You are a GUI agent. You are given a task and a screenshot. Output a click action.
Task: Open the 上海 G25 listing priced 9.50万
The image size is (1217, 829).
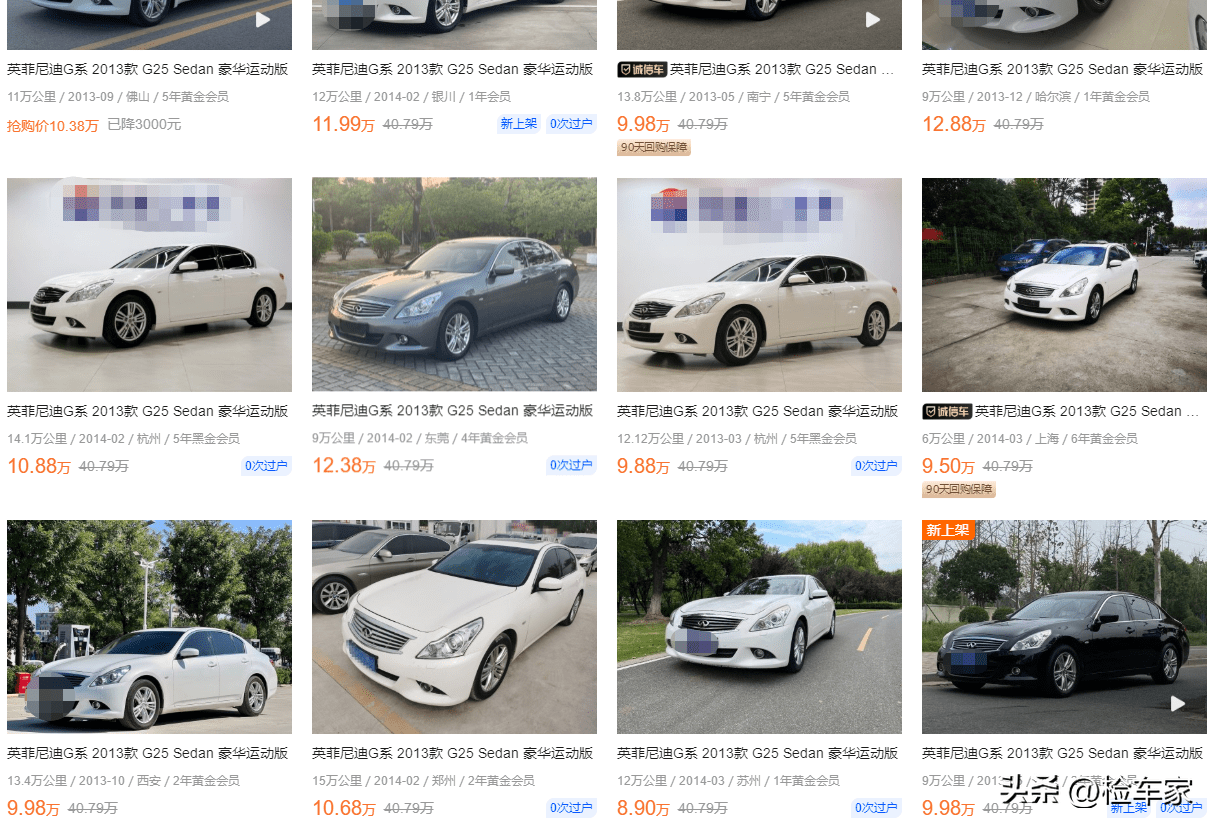coord(1064,285)
